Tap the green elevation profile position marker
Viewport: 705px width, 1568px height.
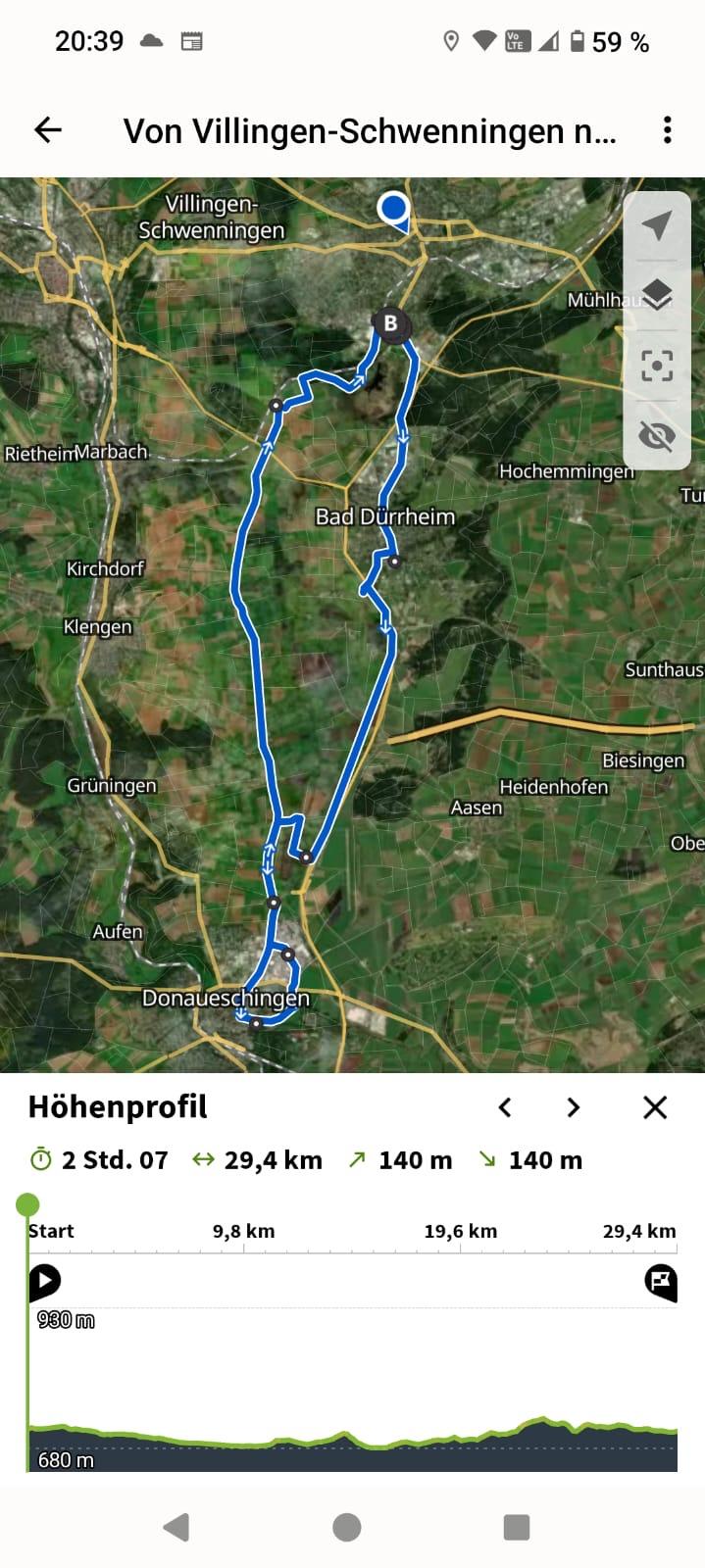(x=27, y=1204)
